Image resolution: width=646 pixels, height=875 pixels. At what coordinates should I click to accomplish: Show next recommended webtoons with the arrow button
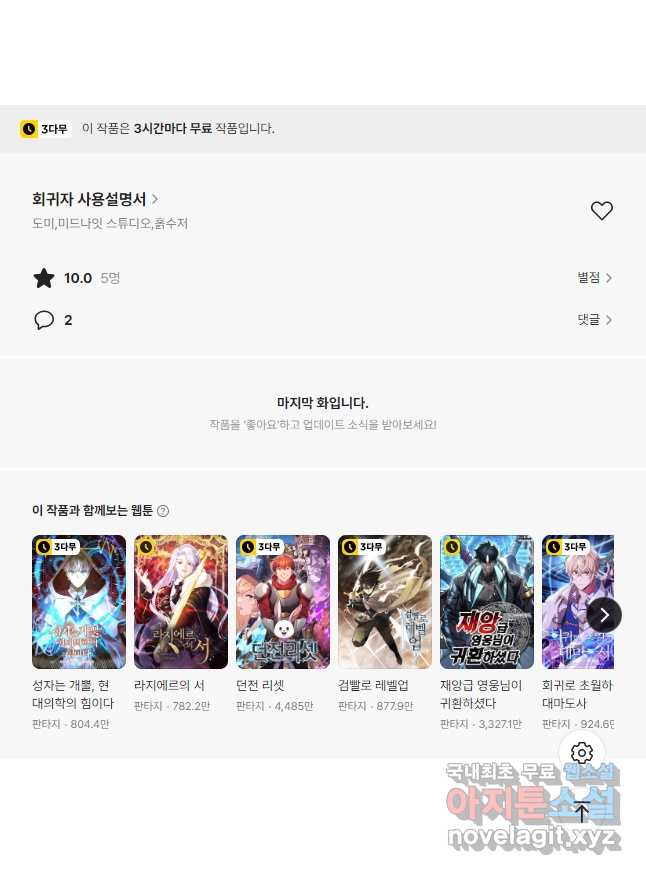[x=604, y=614]
